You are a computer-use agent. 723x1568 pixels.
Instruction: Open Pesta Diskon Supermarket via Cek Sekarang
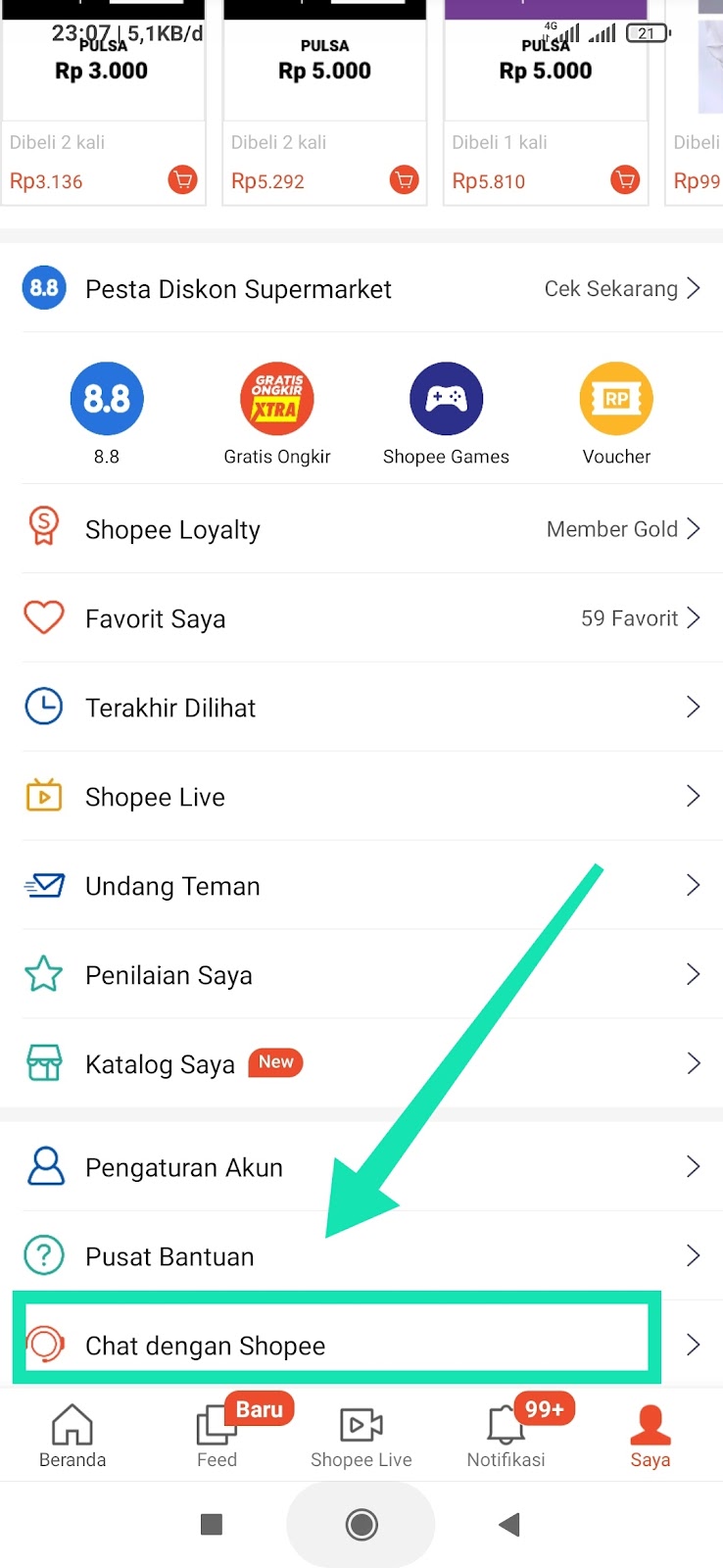pos(621,289)
